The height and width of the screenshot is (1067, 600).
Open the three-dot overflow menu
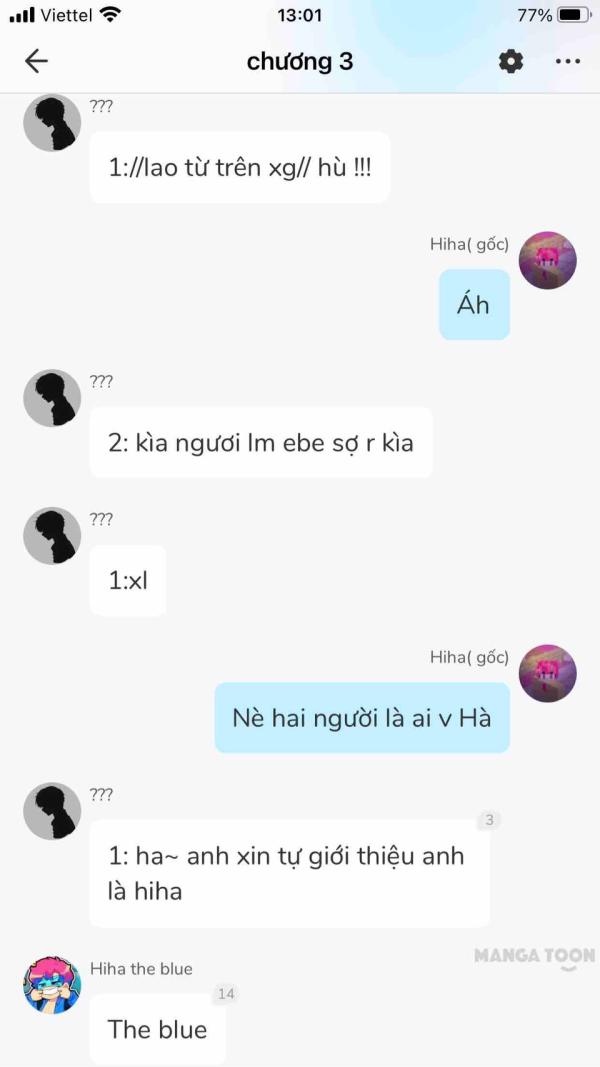coord(567,61)
